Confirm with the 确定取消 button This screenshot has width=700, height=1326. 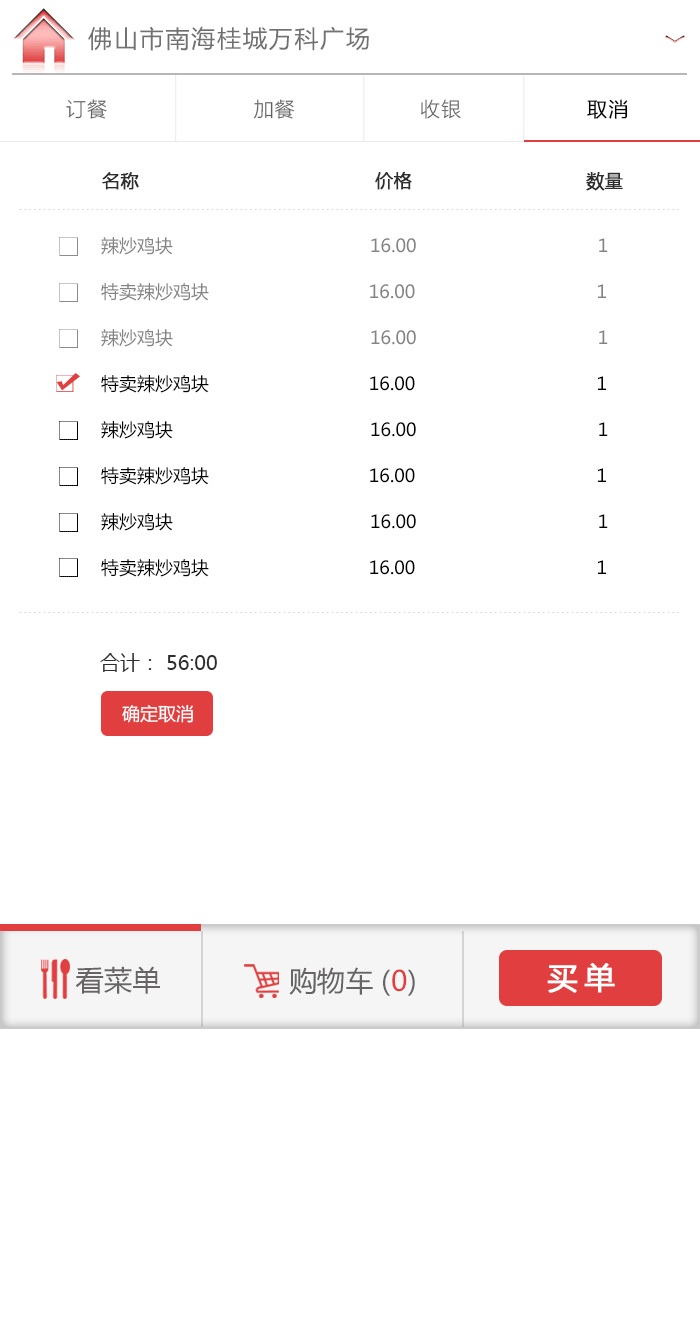point(157,714)
